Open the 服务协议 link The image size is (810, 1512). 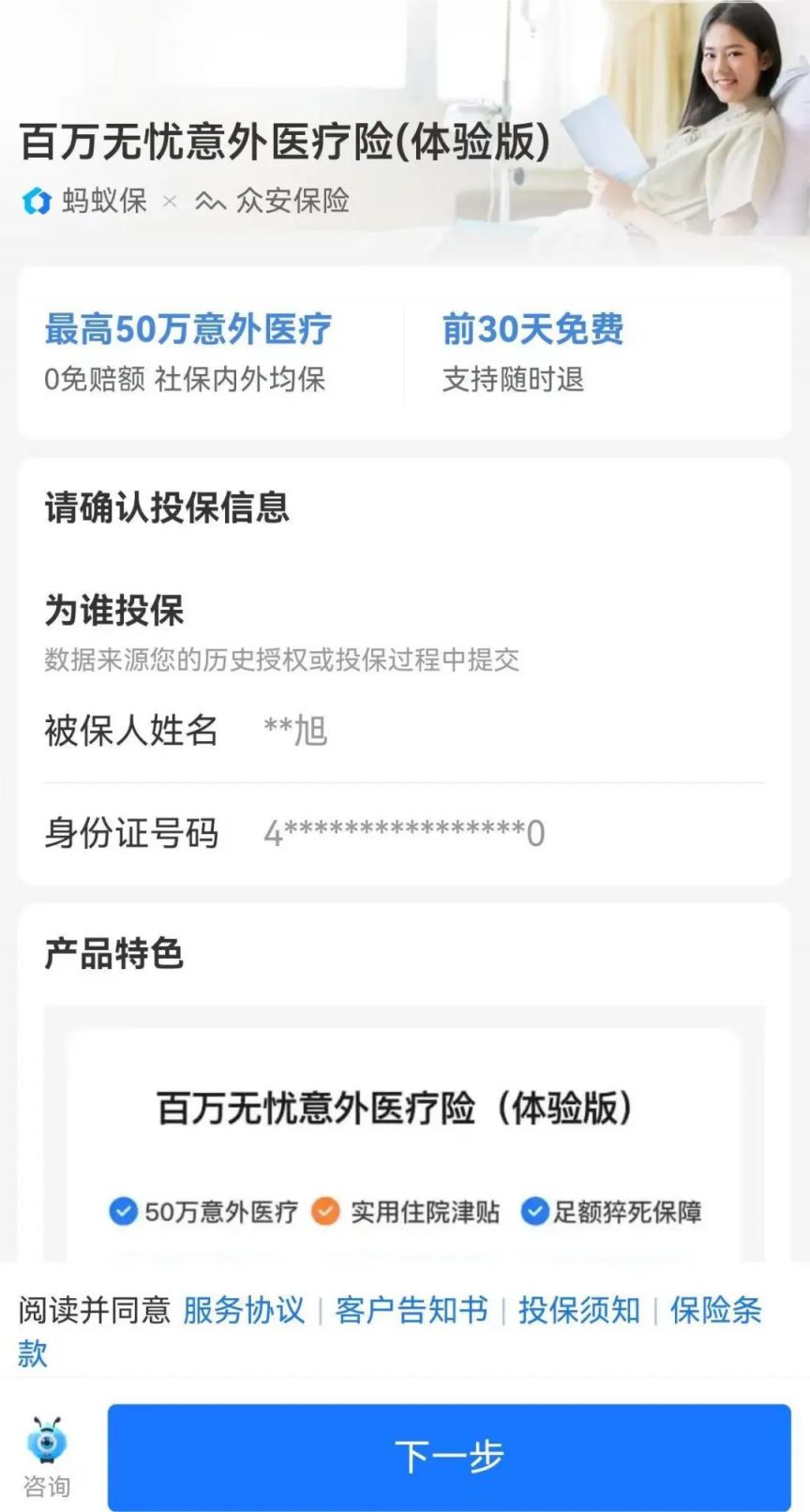coord(244,1310)
